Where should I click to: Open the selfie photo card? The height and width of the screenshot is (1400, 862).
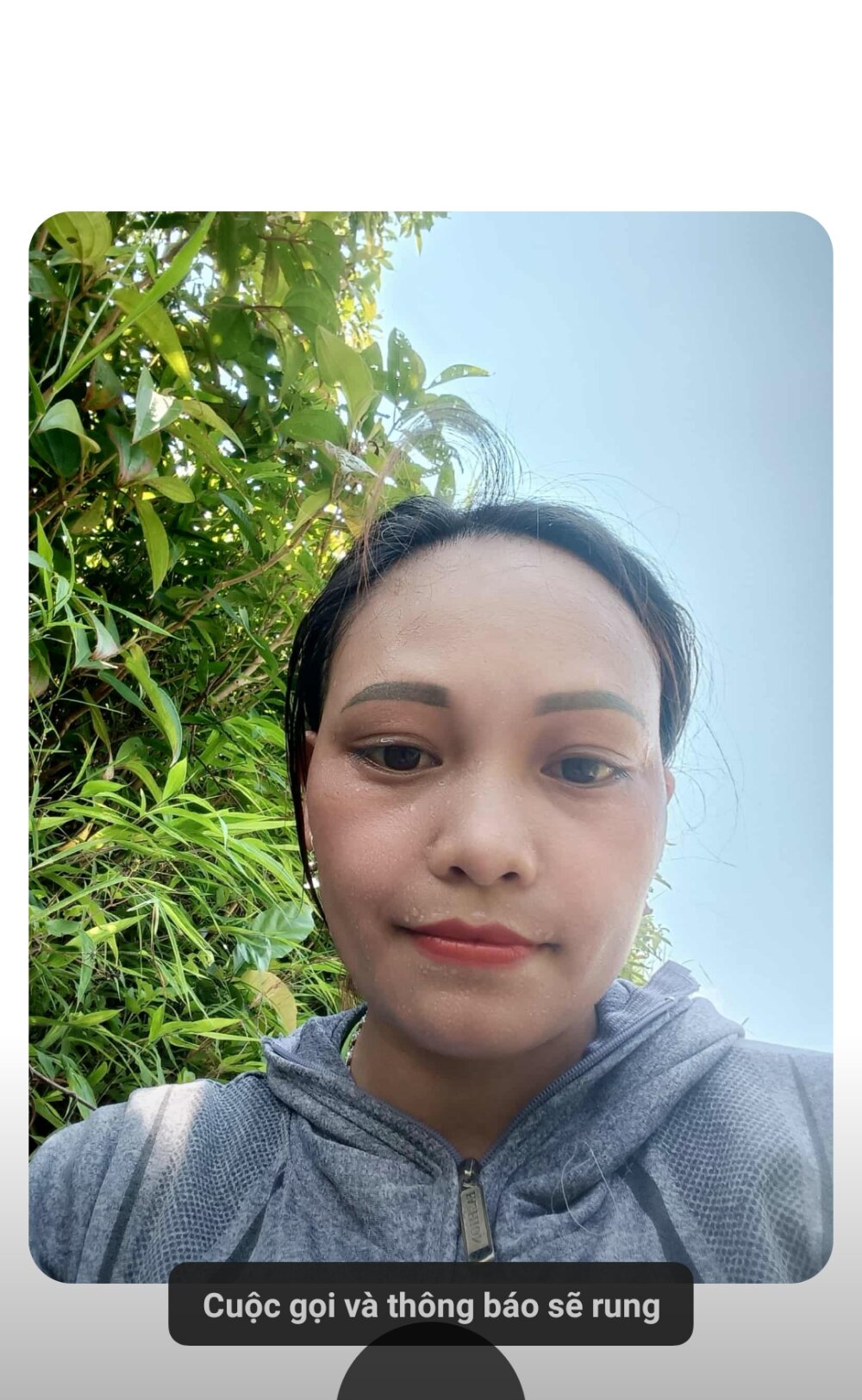(x=431, y=747)
